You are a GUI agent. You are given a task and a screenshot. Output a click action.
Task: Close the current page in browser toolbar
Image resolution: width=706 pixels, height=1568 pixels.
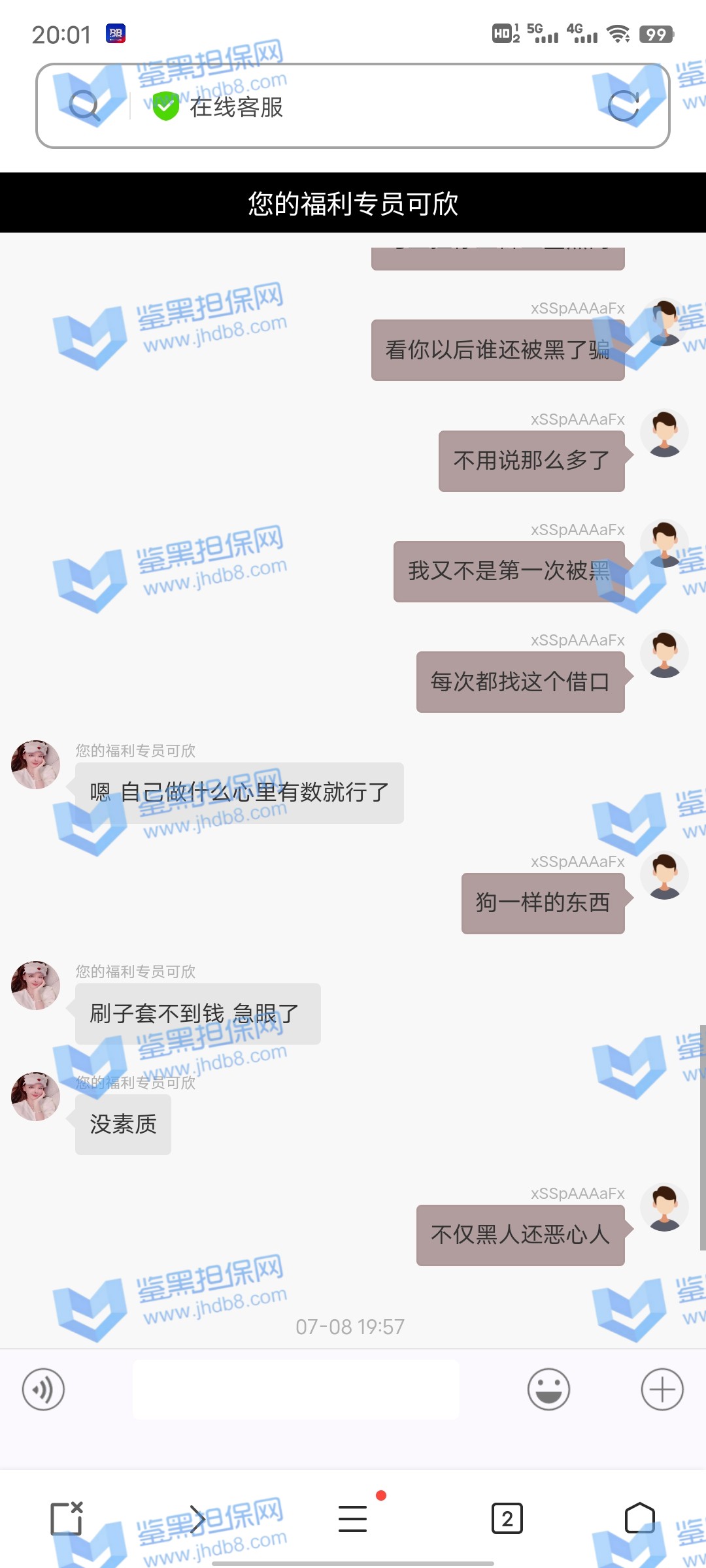(67, 1518)
